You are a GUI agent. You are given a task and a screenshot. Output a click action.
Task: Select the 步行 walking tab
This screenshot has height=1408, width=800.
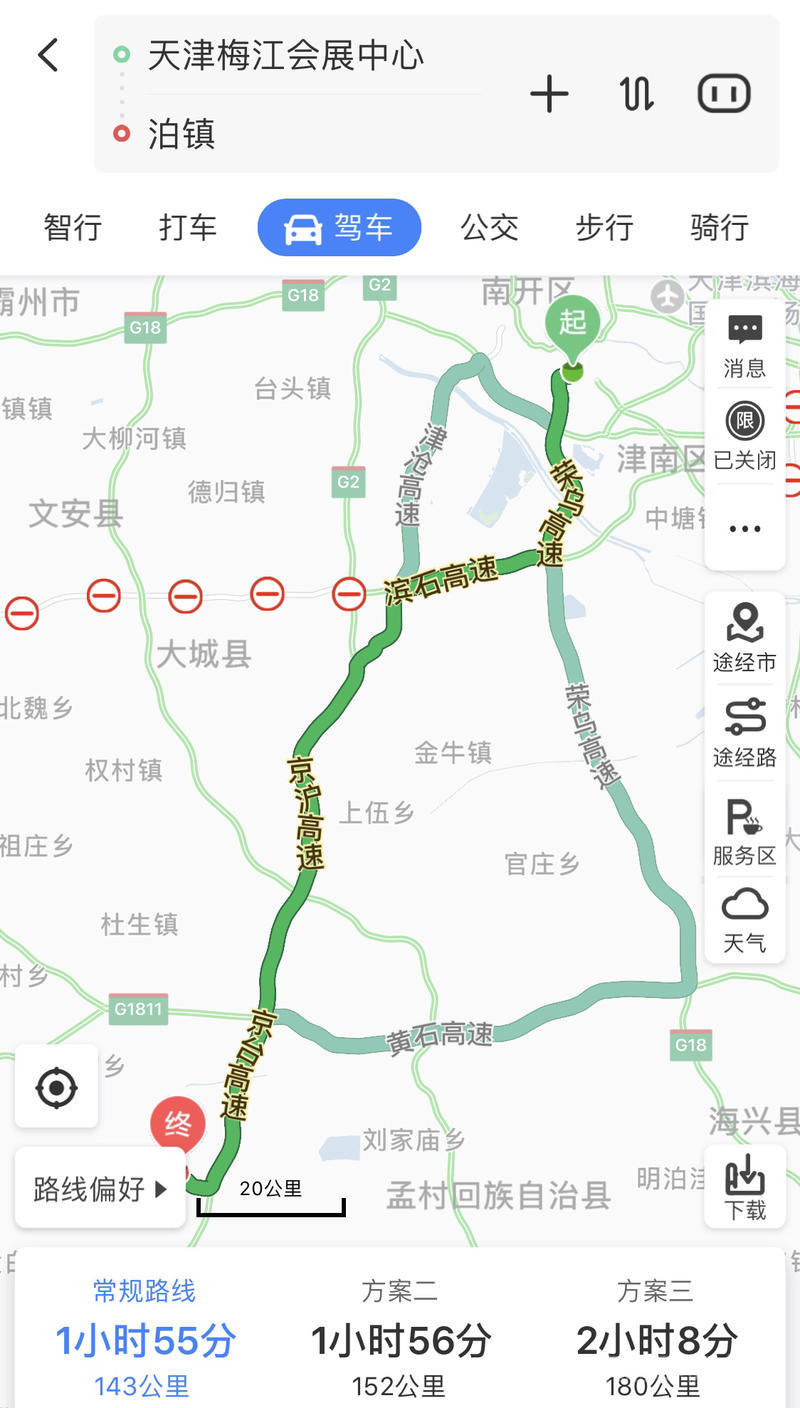(x=604, y=227)
